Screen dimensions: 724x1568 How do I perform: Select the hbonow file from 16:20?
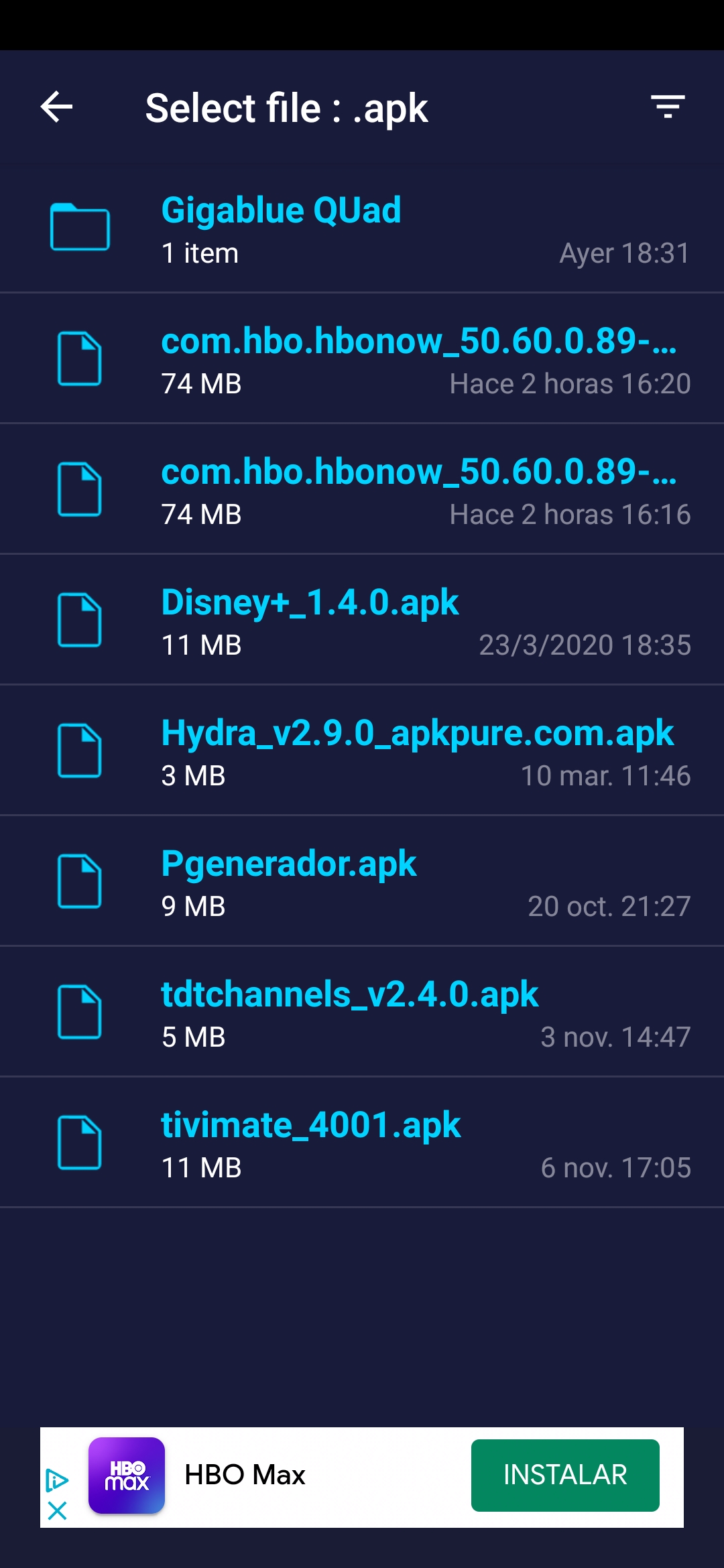click(x=362, y=360)
